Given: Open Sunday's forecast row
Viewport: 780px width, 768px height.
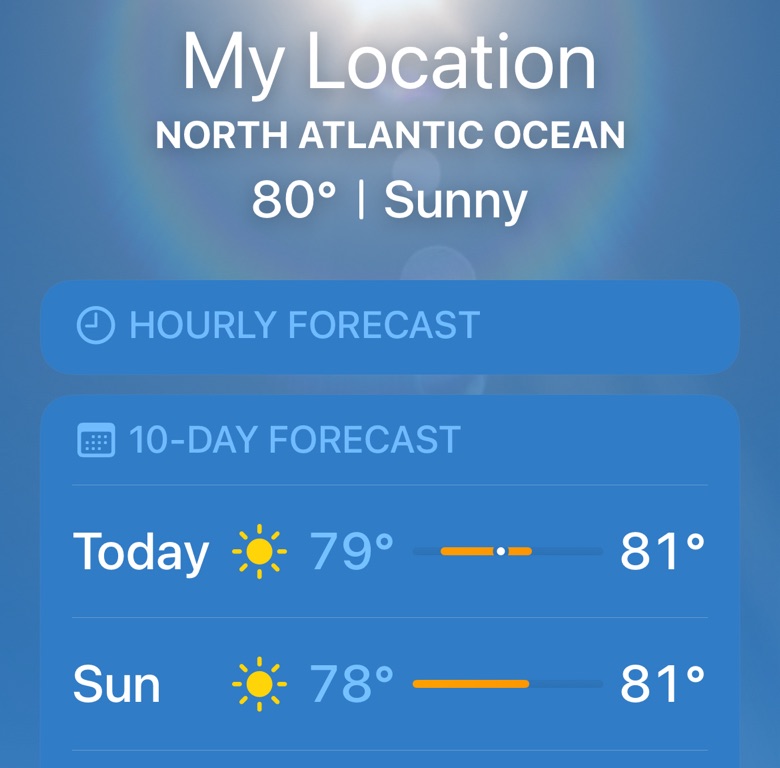Looking at the screenshot, I should 389,684.
